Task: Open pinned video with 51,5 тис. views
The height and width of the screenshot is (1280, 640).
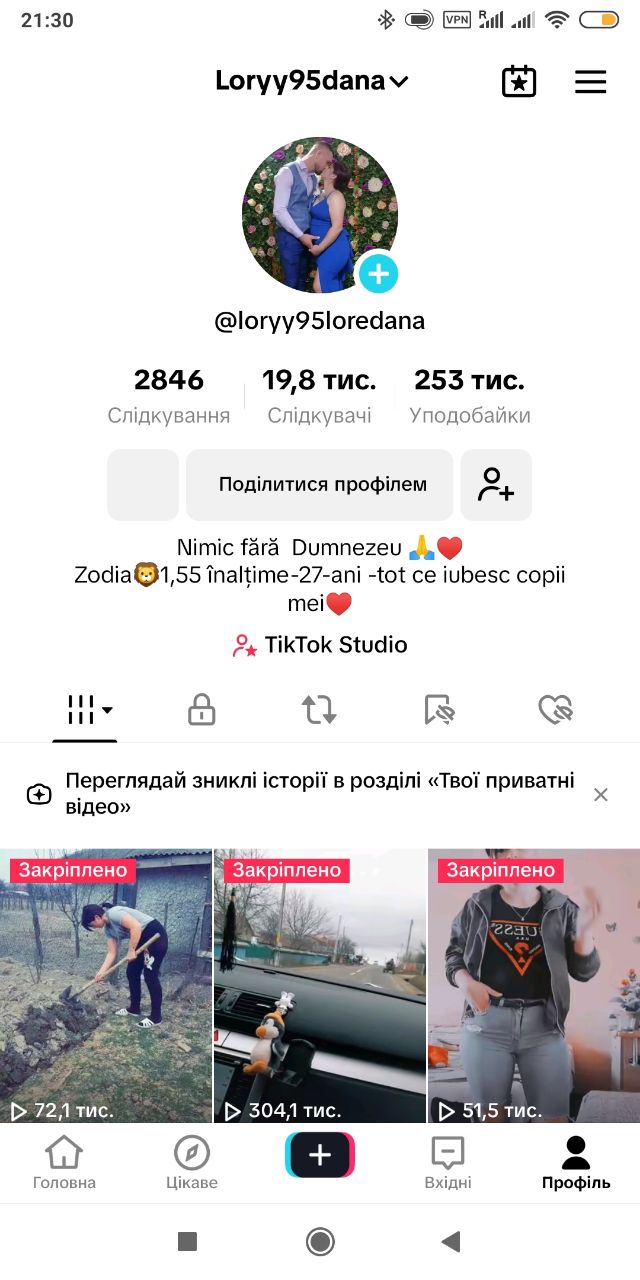Action: tap(534, 987)
